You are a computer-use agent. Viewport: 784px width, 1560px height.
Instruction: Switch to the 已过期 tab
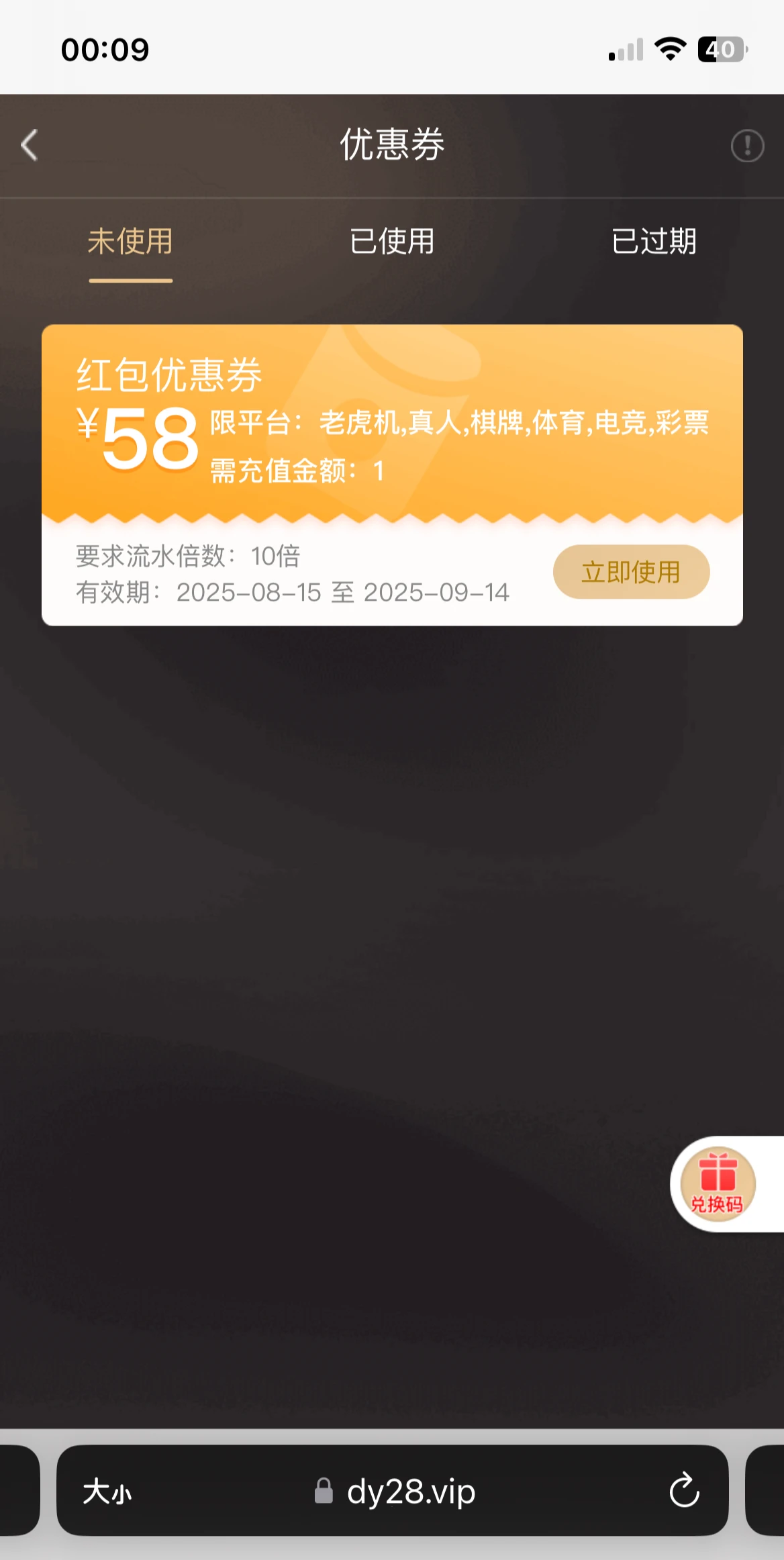click(x=654, y=242)
